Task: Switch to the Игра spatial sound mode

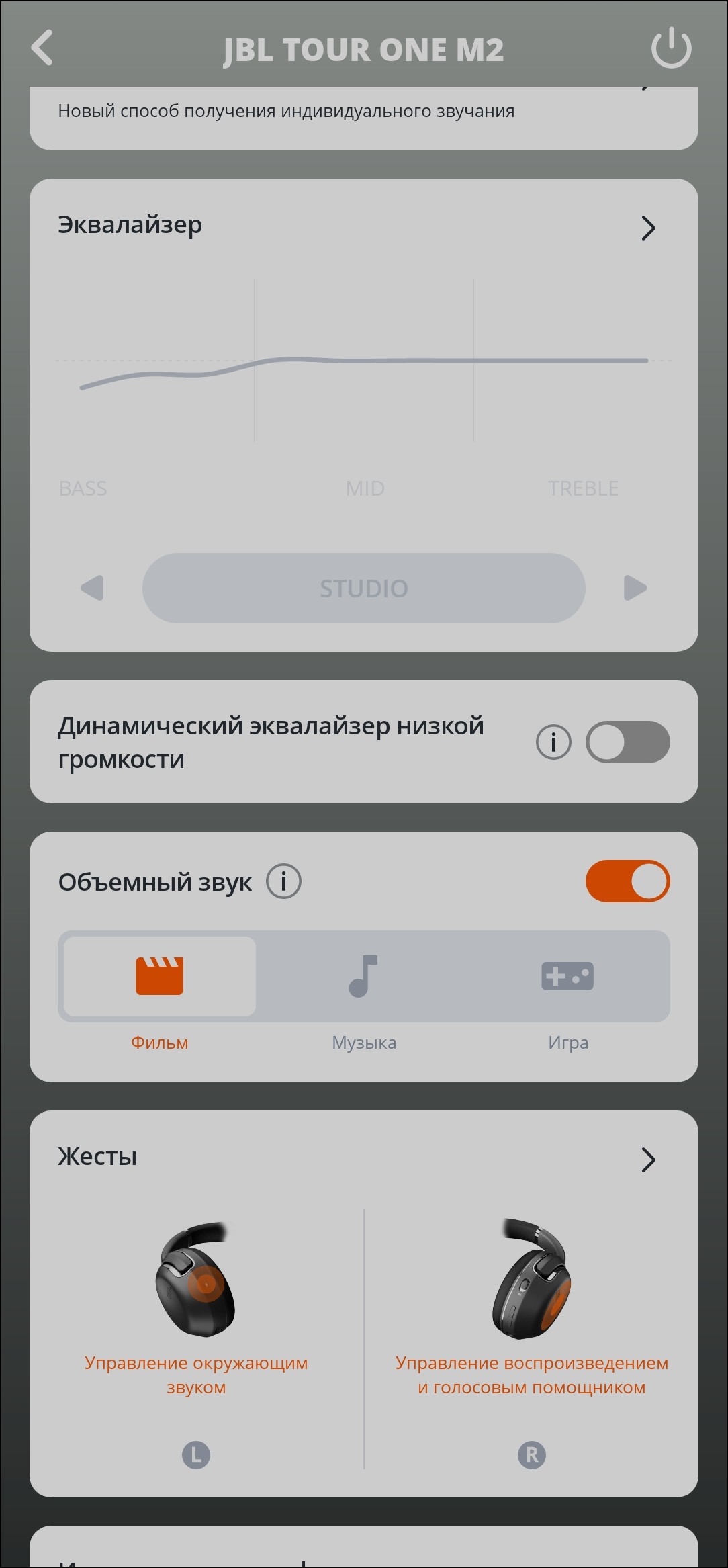Action: click(567, 976)
